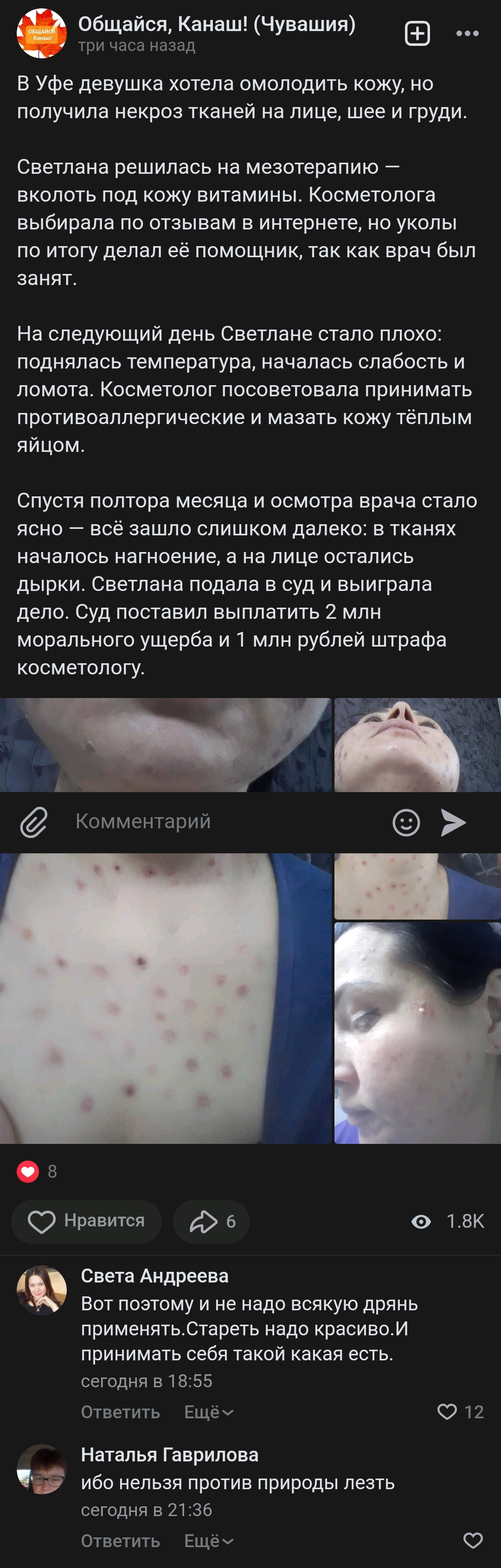Like Наталья Гаврилова's comment
501x1568 pixels.
[x=473, y=1541]
